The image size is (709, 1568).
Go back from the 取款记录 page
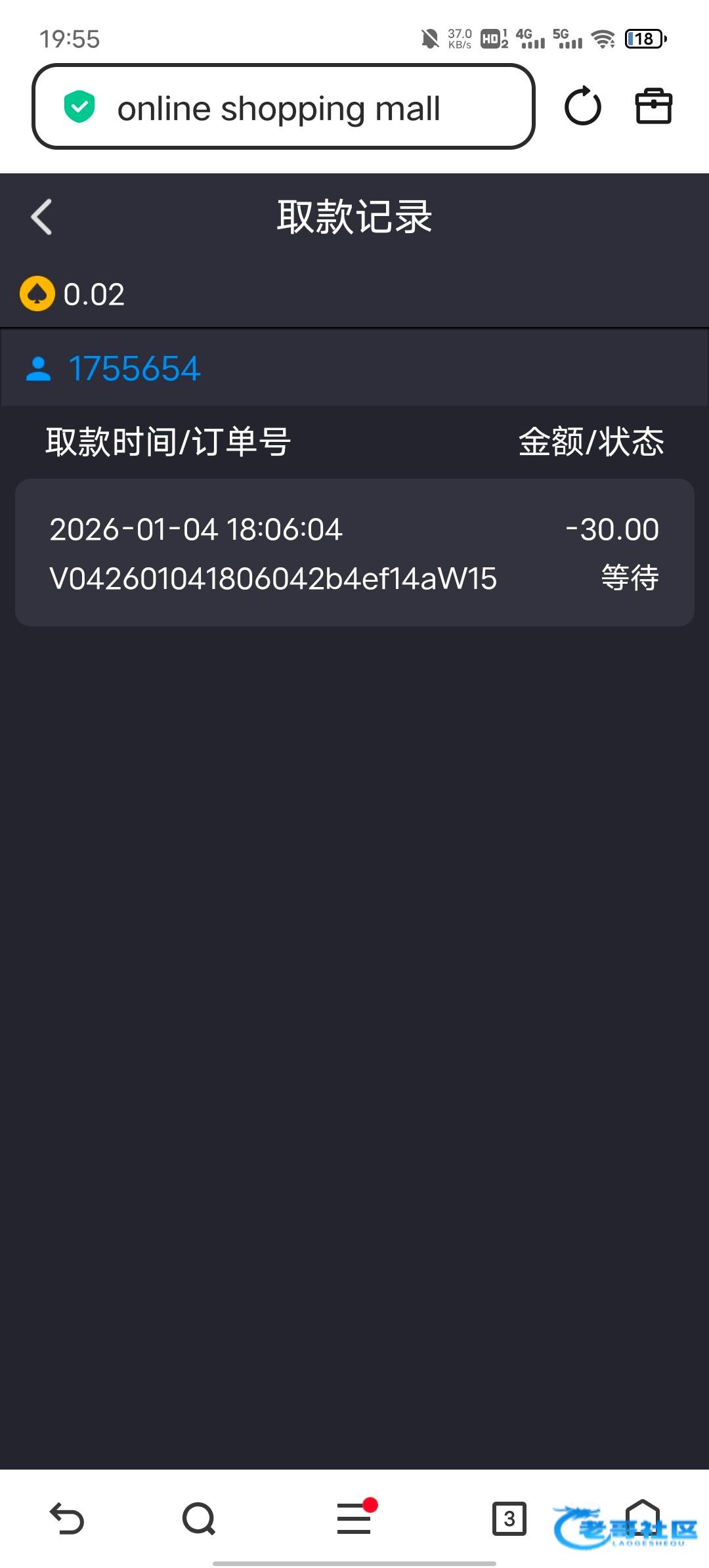[41, 217]
